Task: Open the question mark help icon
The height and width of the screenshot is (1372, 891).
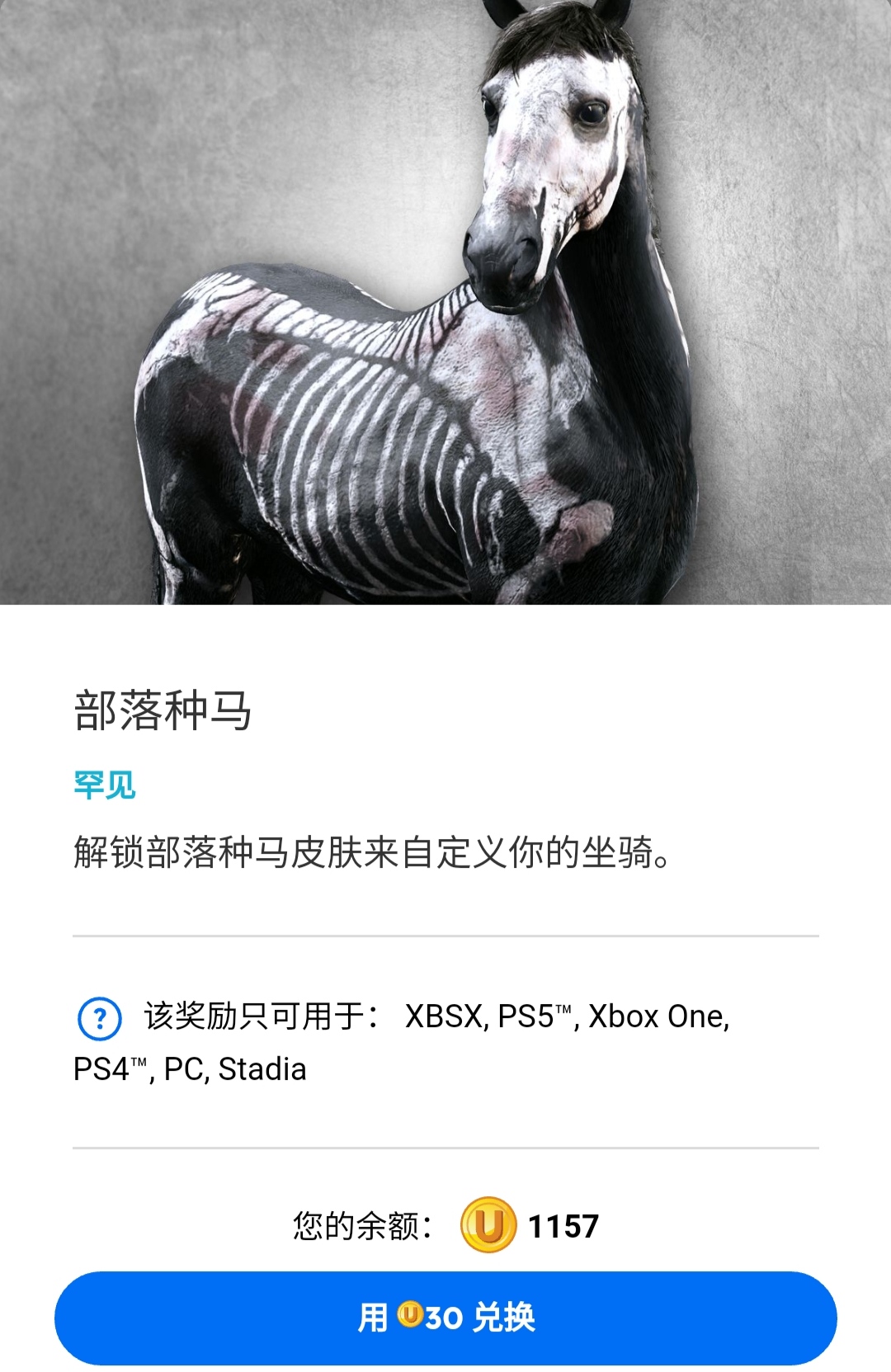Action: point(99,1018)
